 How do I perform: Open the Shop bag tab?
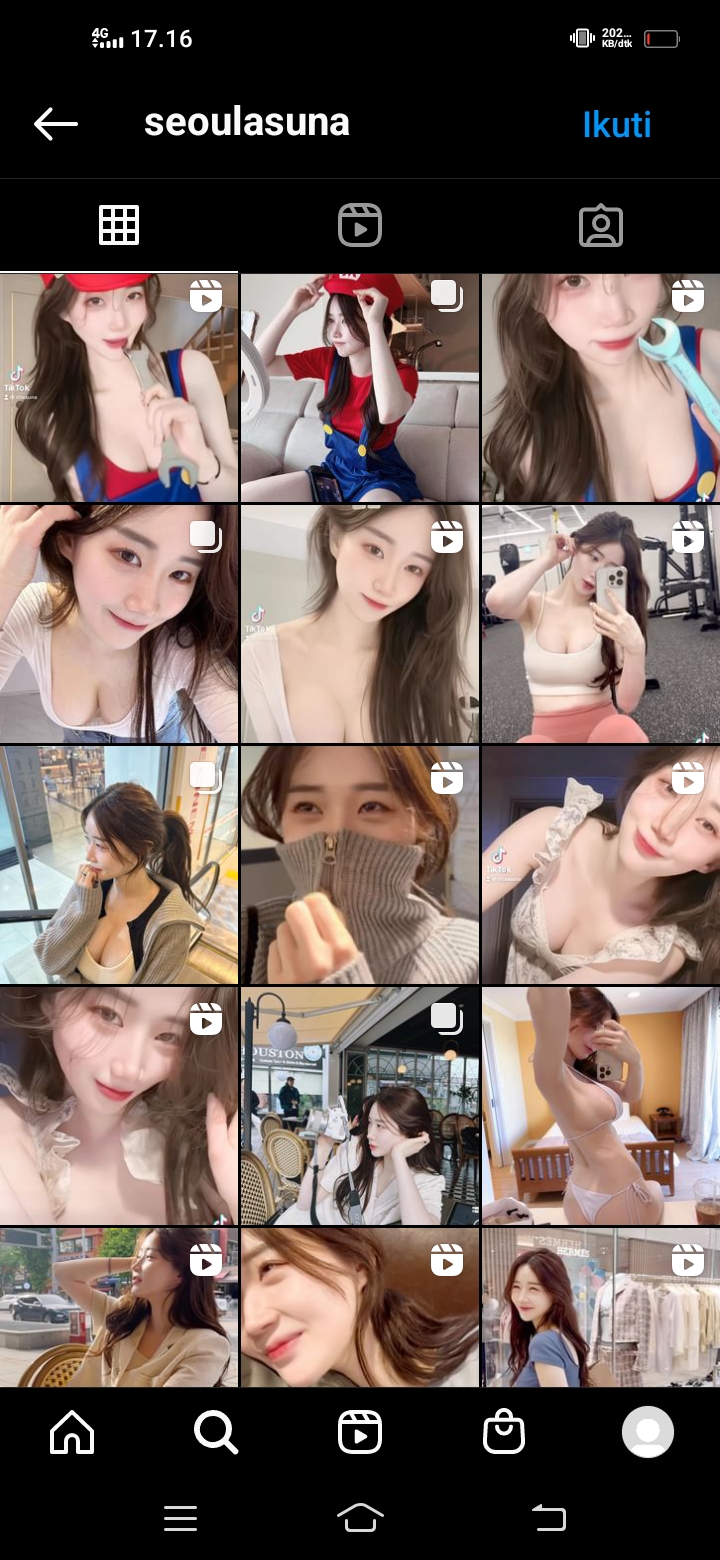504,1434
